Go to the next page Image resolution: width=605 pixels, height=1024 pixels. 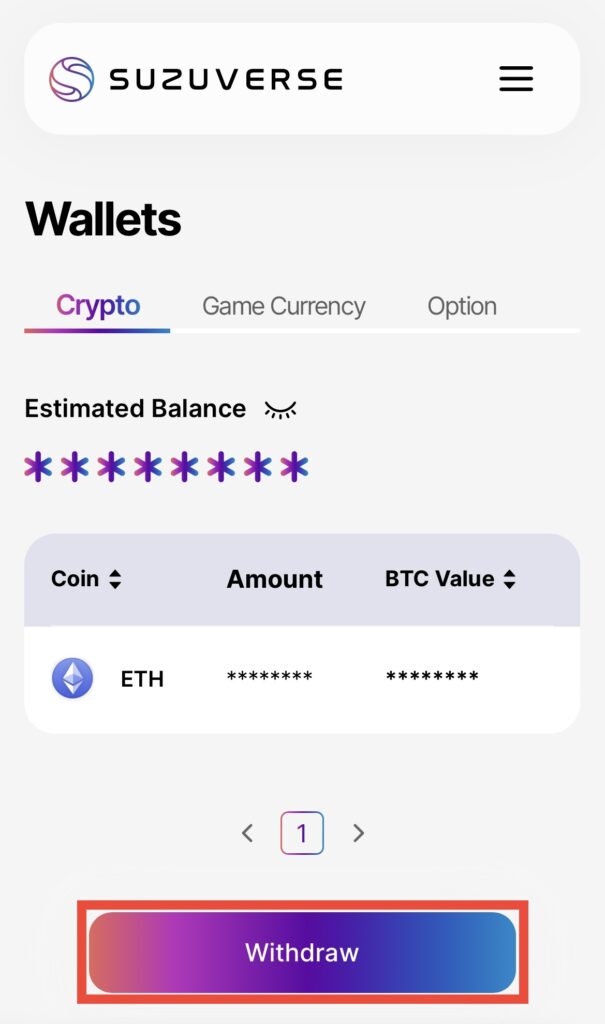pyautogui.click(x=359, y=833)
